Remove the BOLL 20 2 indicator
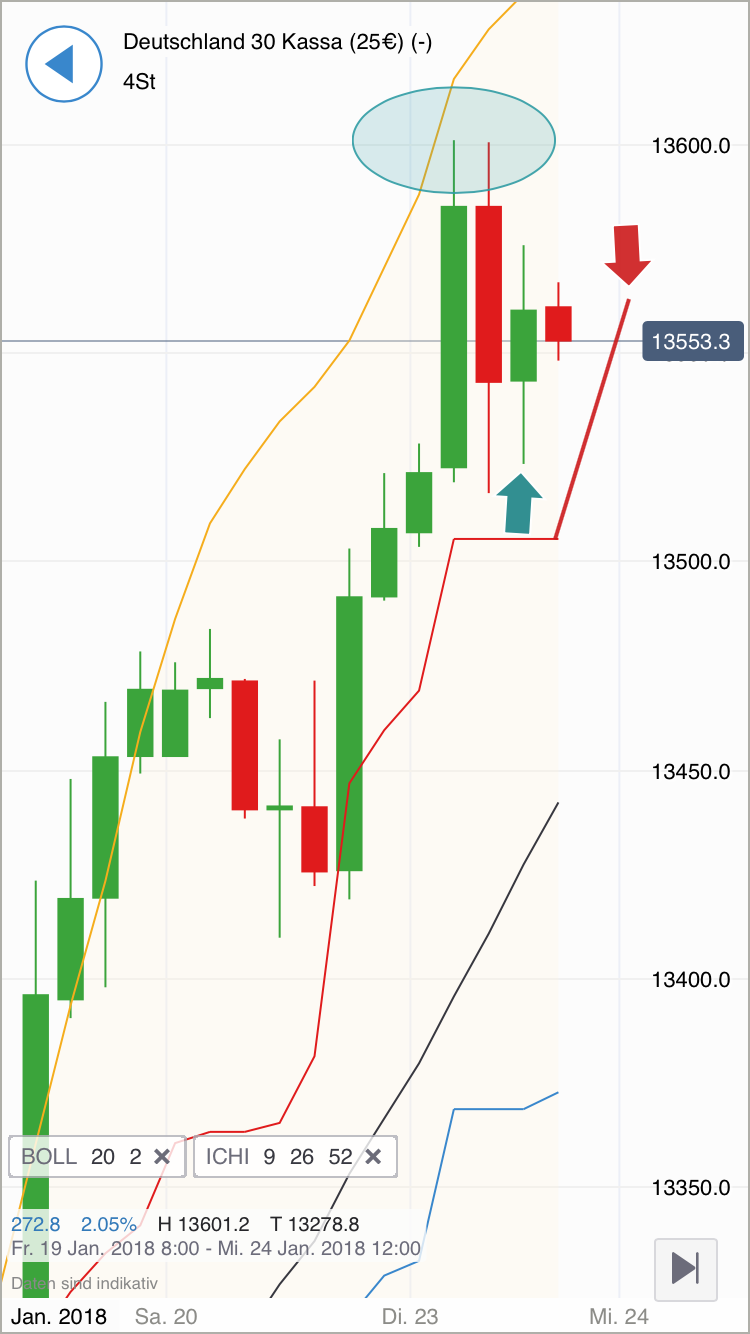The width and height of the screenshot is (750, 1334). click(x=162, y=1157)
